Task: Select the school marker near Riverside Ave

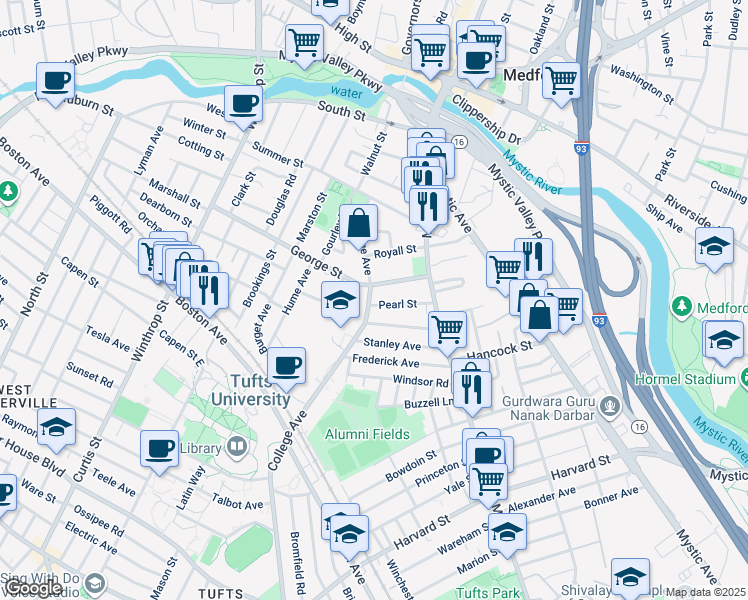Action: pos(714,246)
